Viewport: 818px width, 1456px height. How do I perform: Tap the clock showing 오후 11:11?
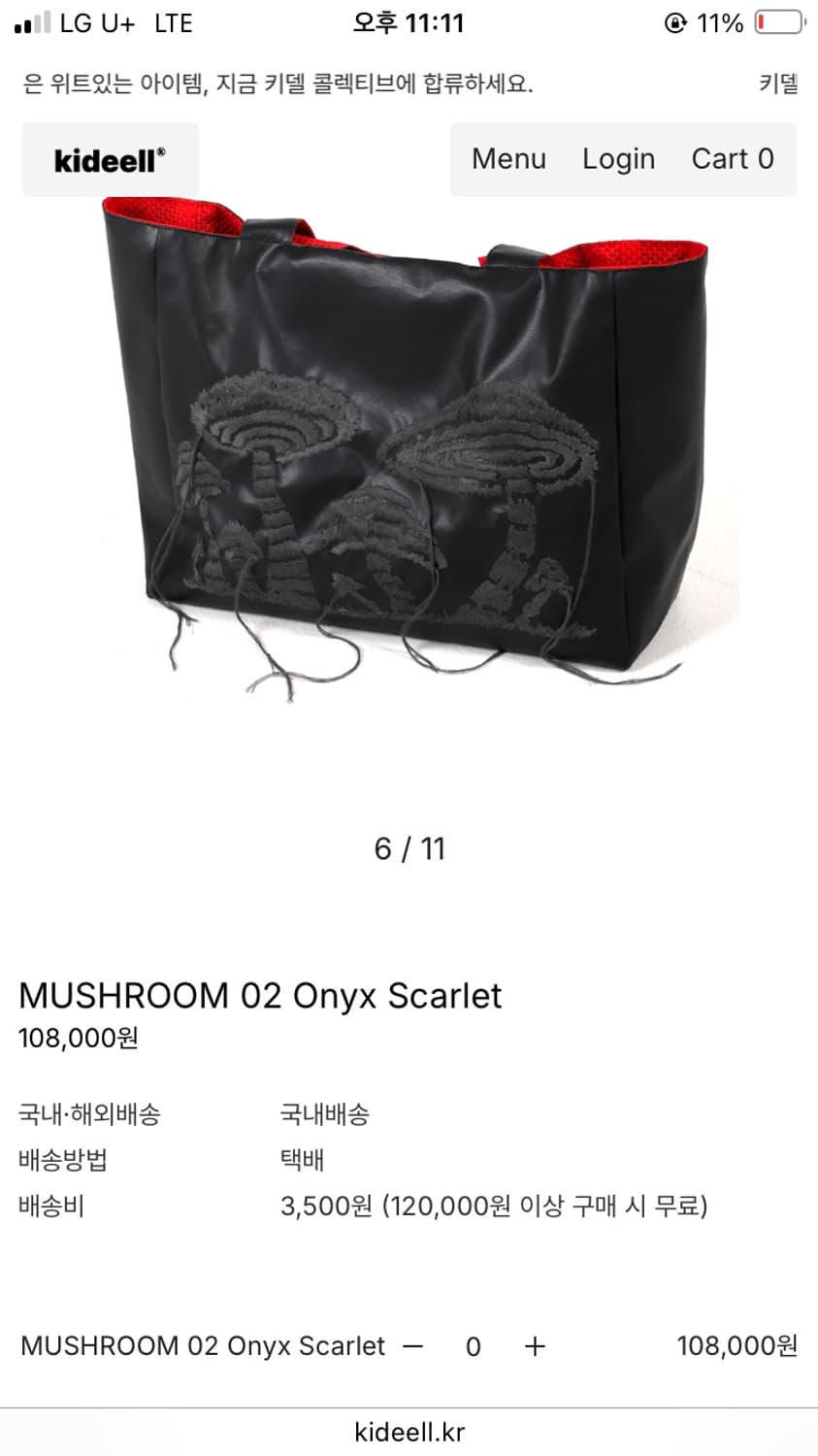click(409, 23)
